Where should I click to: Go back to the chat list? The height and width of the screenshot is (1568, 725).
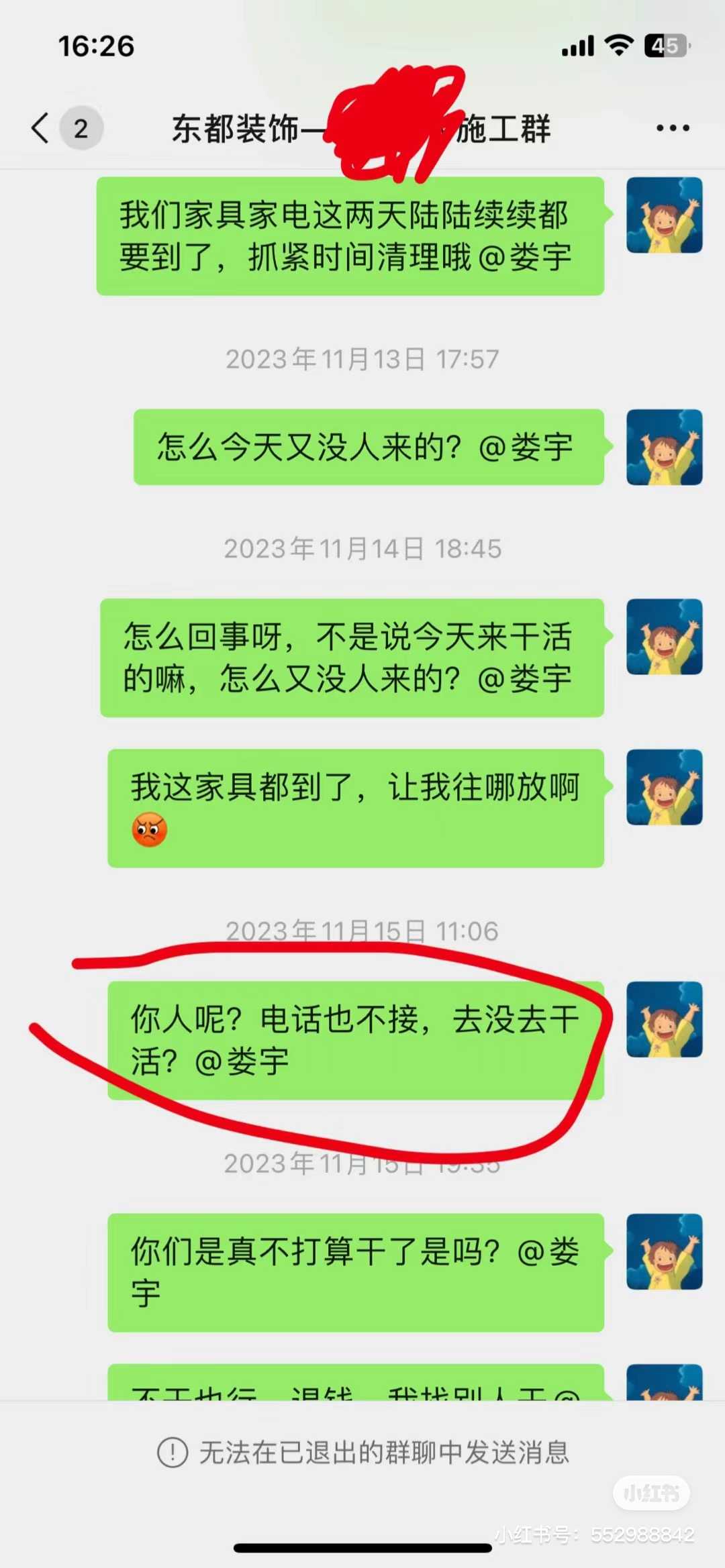click(42, 127)
